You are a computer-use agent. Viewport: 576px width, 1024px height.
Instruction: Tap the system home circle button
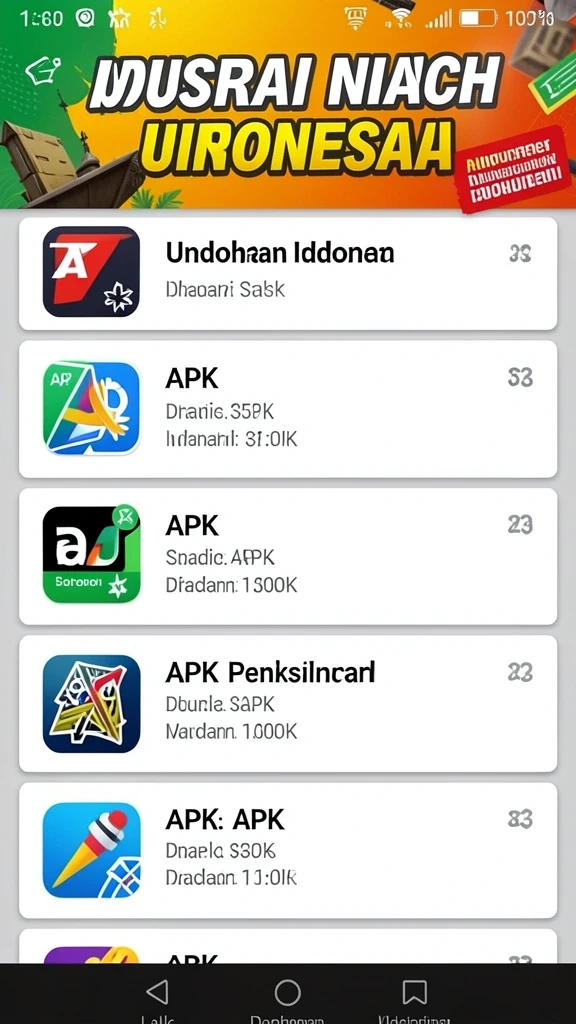[x=287, y=992]
